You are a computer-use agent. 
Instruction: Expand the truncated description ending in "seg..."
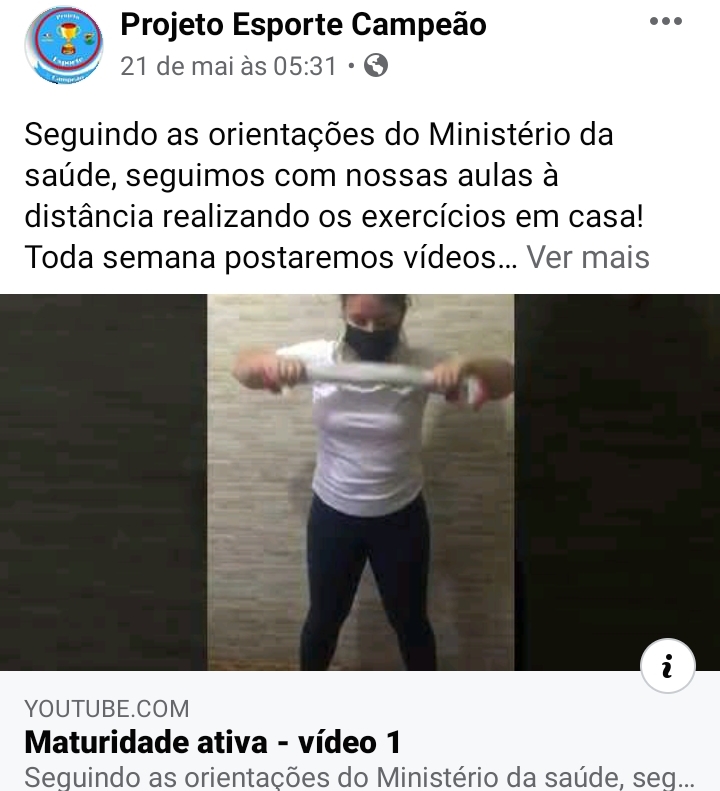[x=360, y=775]
